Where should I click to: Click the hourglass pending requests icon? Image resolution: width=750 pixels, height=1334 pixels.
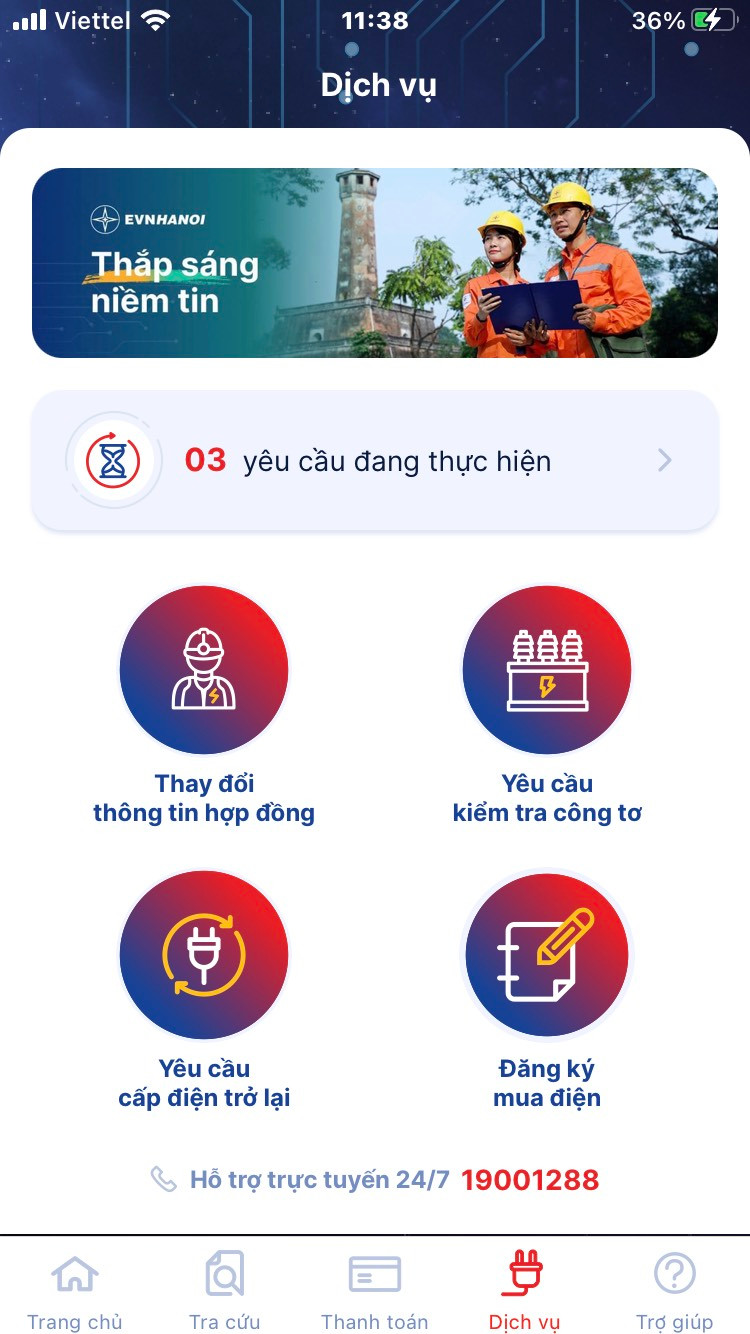114,460
